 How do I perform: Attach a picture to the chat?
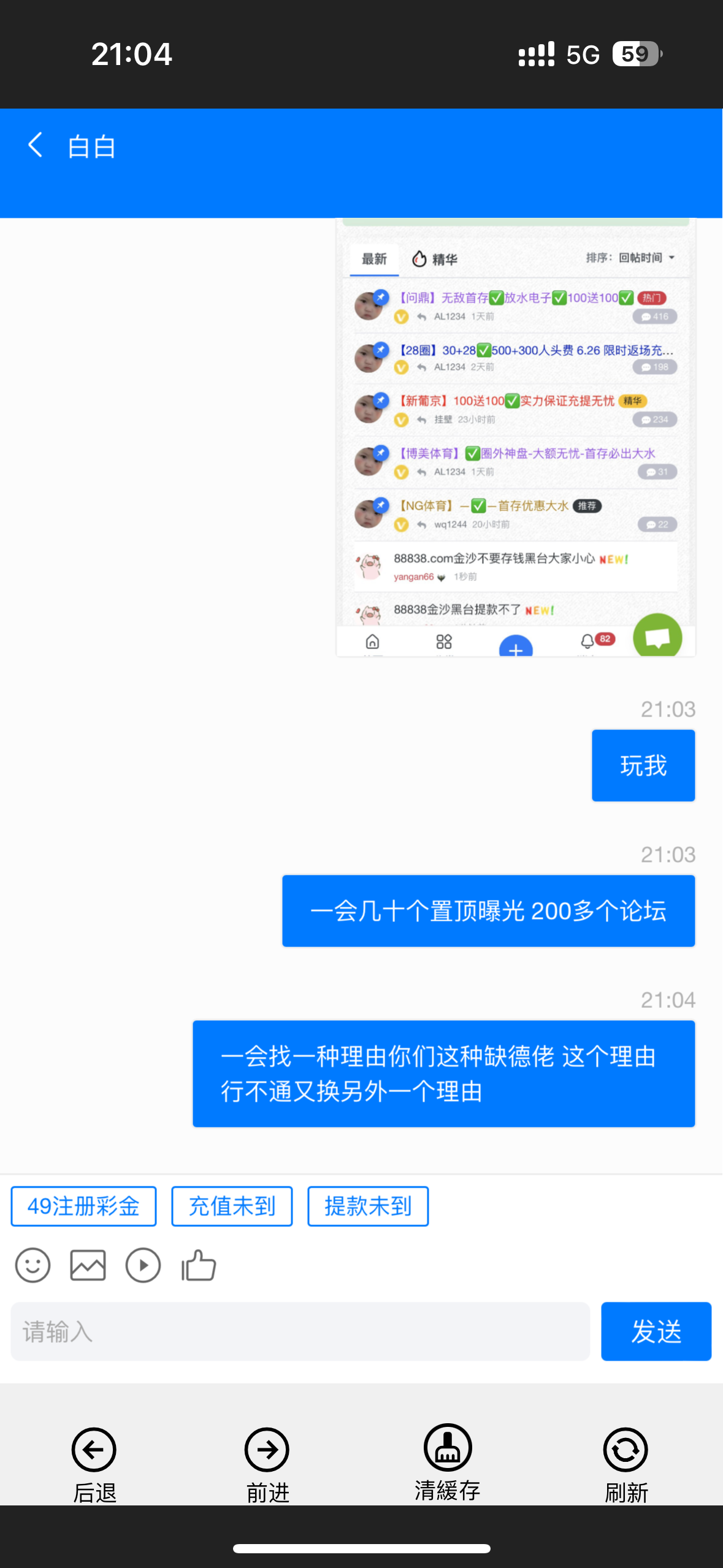pyautogui.click(x=88, y=1265)
